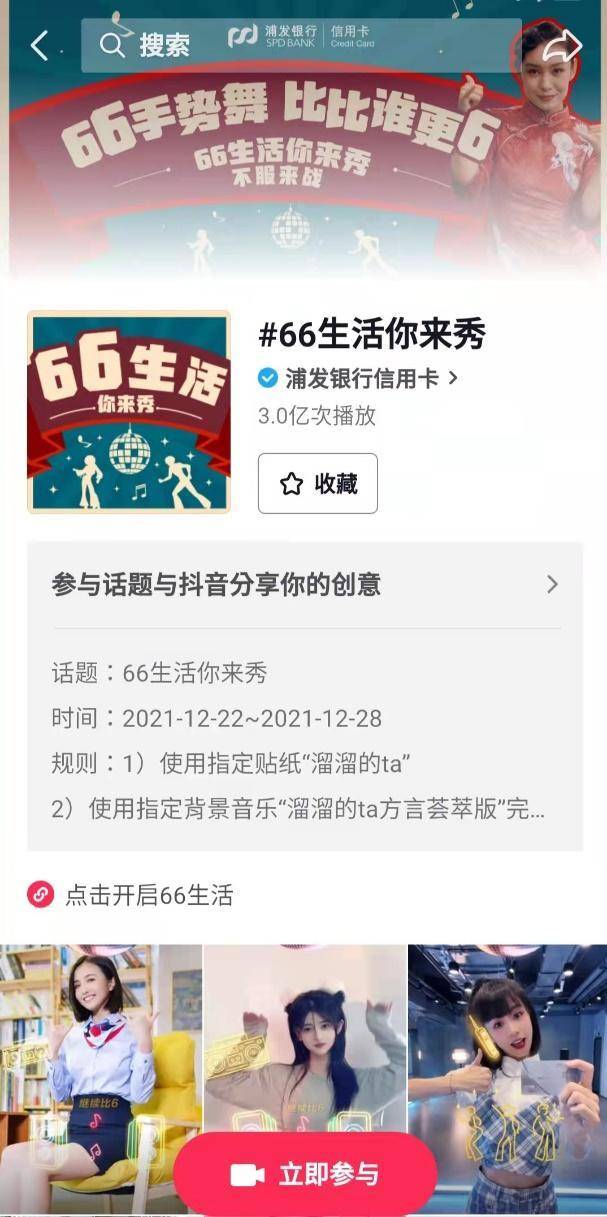Go back with the top-left arrow
The height and width of the screenshot is (1217, 607).
pos(39,45)
